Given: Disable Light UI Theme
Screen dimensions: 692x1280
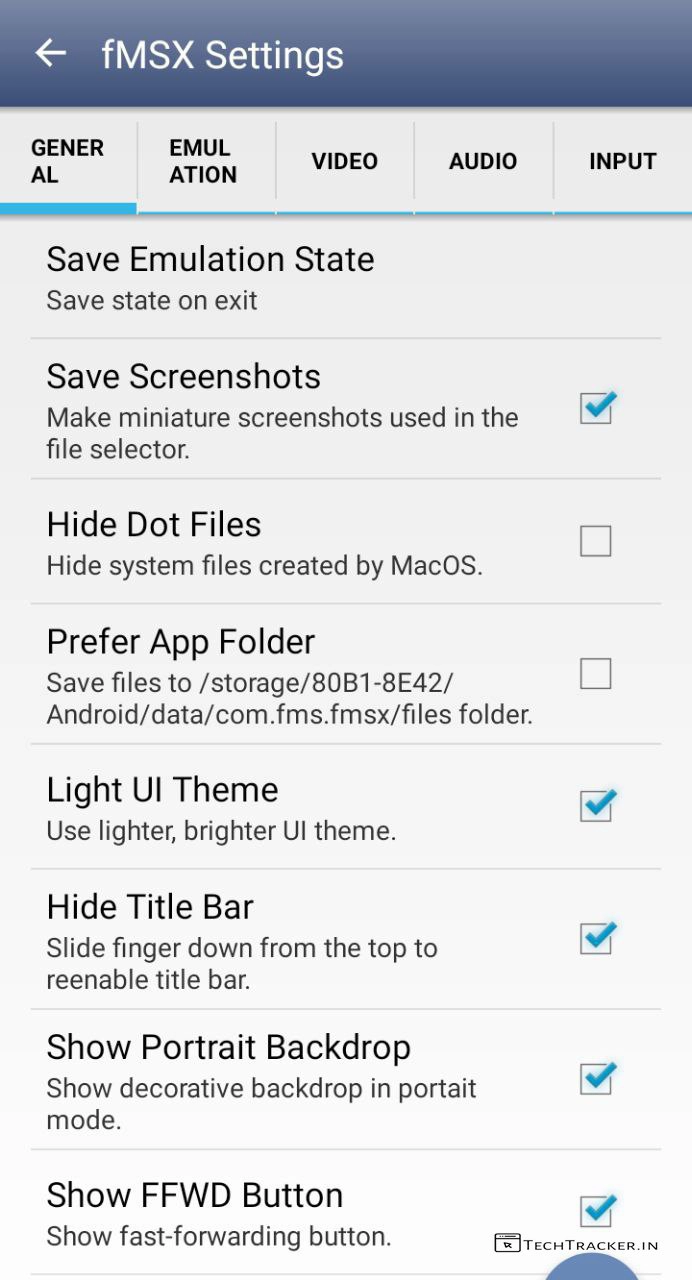Looking at the screenshot, I should click(596, 806).
